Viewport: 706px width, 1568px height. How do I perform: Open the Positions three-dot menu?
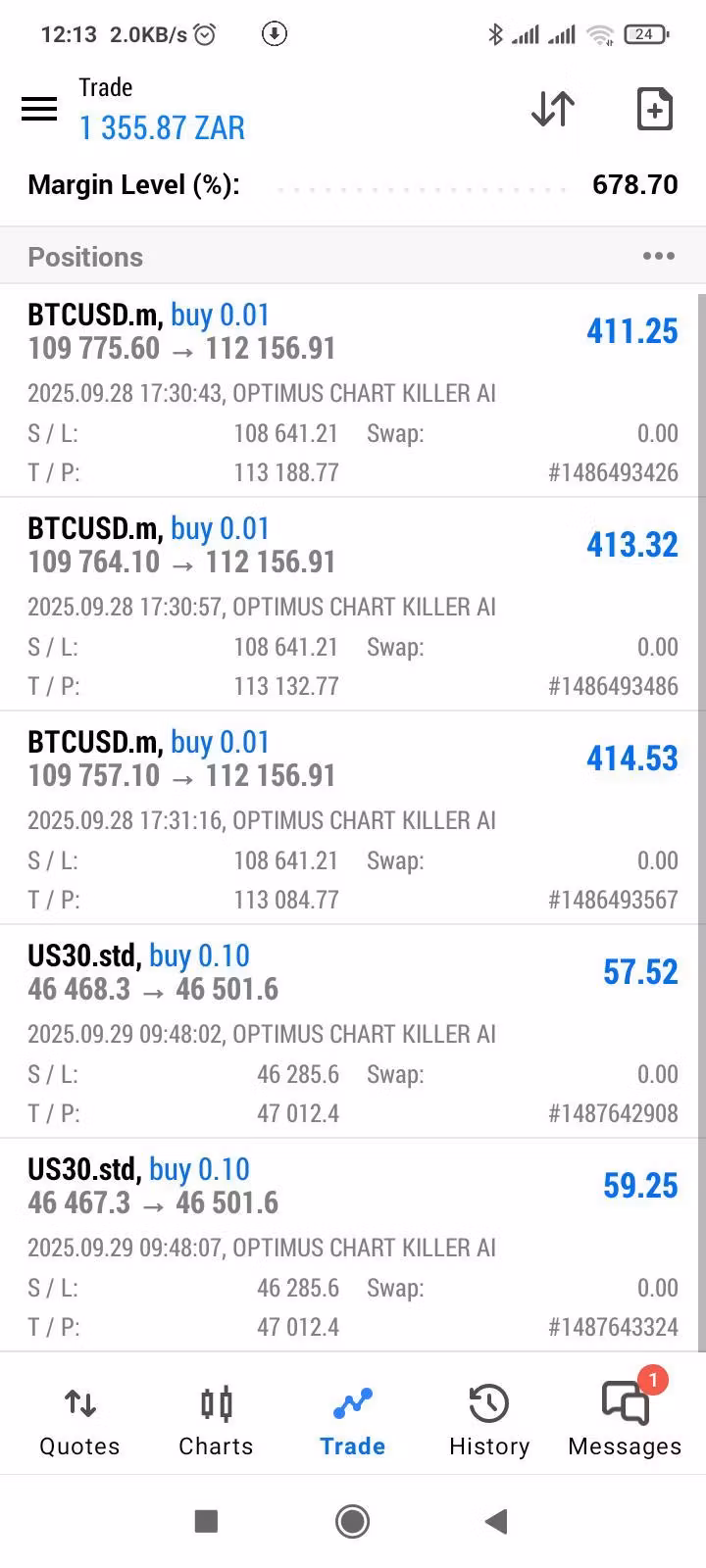pyautogui.click(x=659, y=256)
